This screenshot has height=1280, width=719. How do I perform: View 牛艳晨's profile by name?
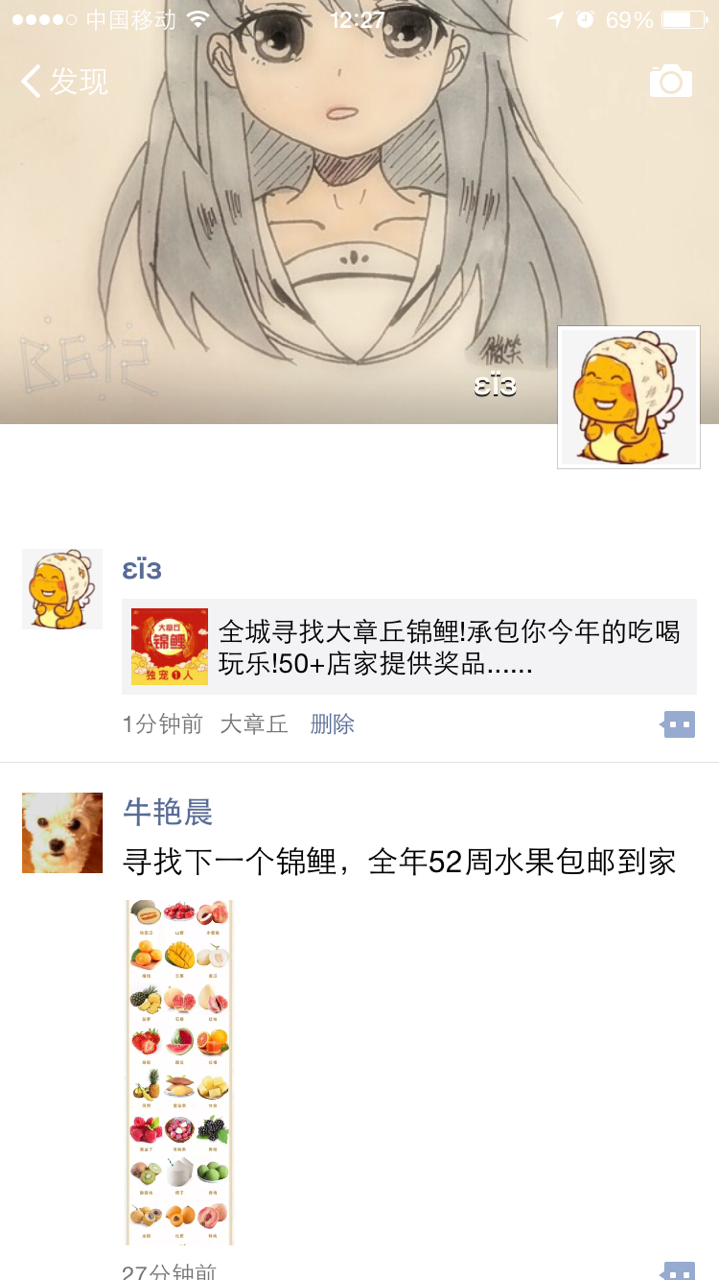(x=168, y=811)
